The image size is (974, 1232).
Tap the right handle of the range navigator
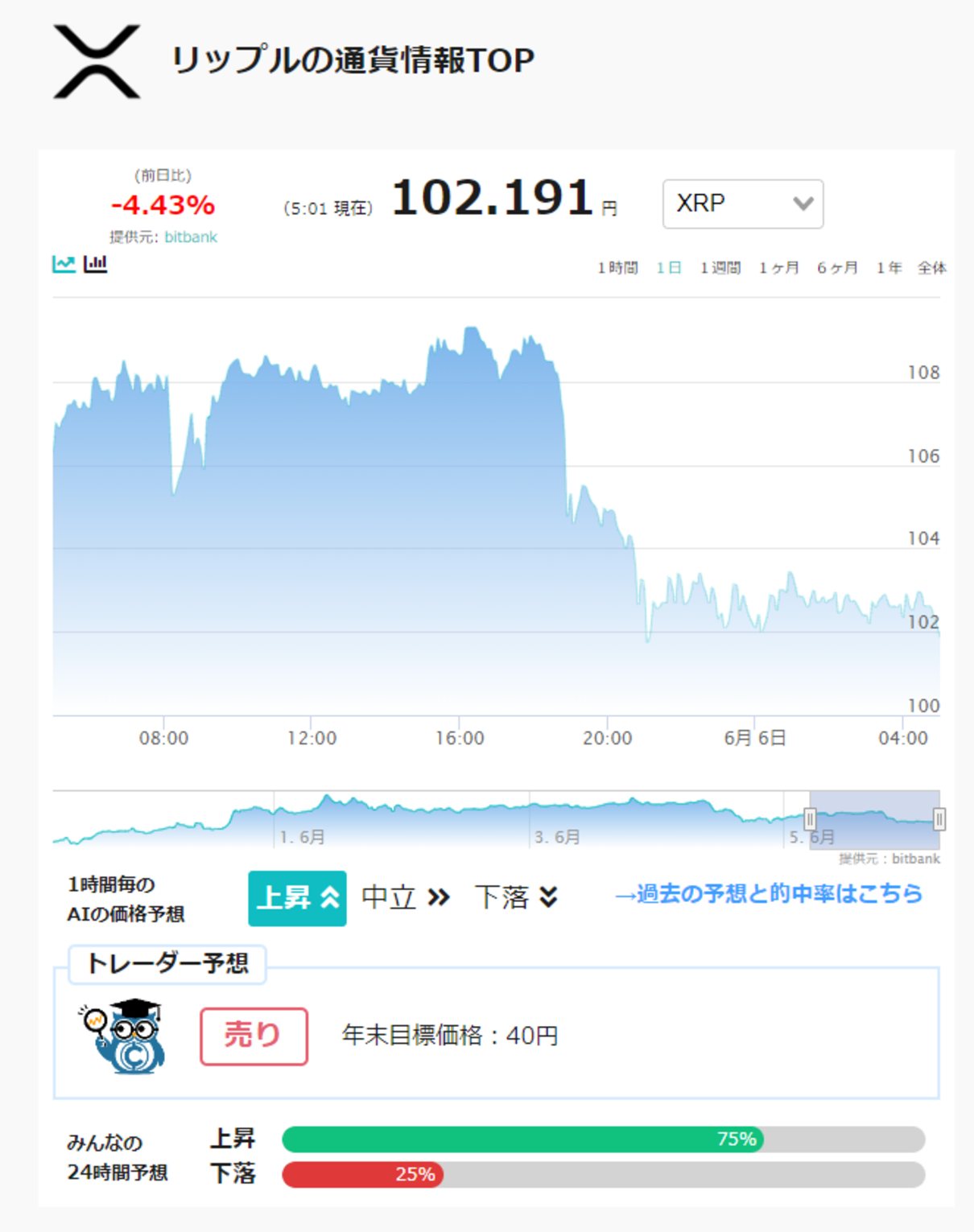pyautogui.click(x=939, y=819)
